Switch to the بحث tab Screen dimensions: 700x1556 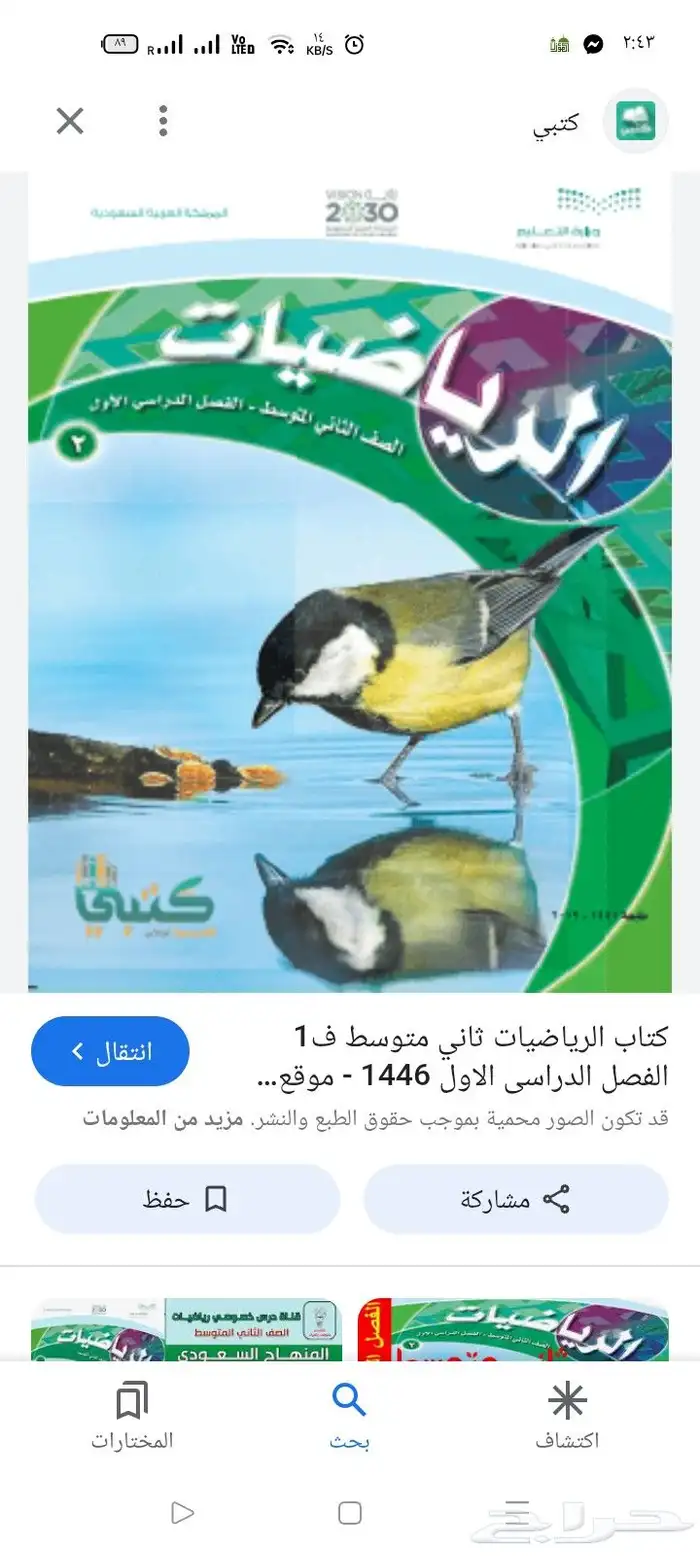[x=349, y=1415]
